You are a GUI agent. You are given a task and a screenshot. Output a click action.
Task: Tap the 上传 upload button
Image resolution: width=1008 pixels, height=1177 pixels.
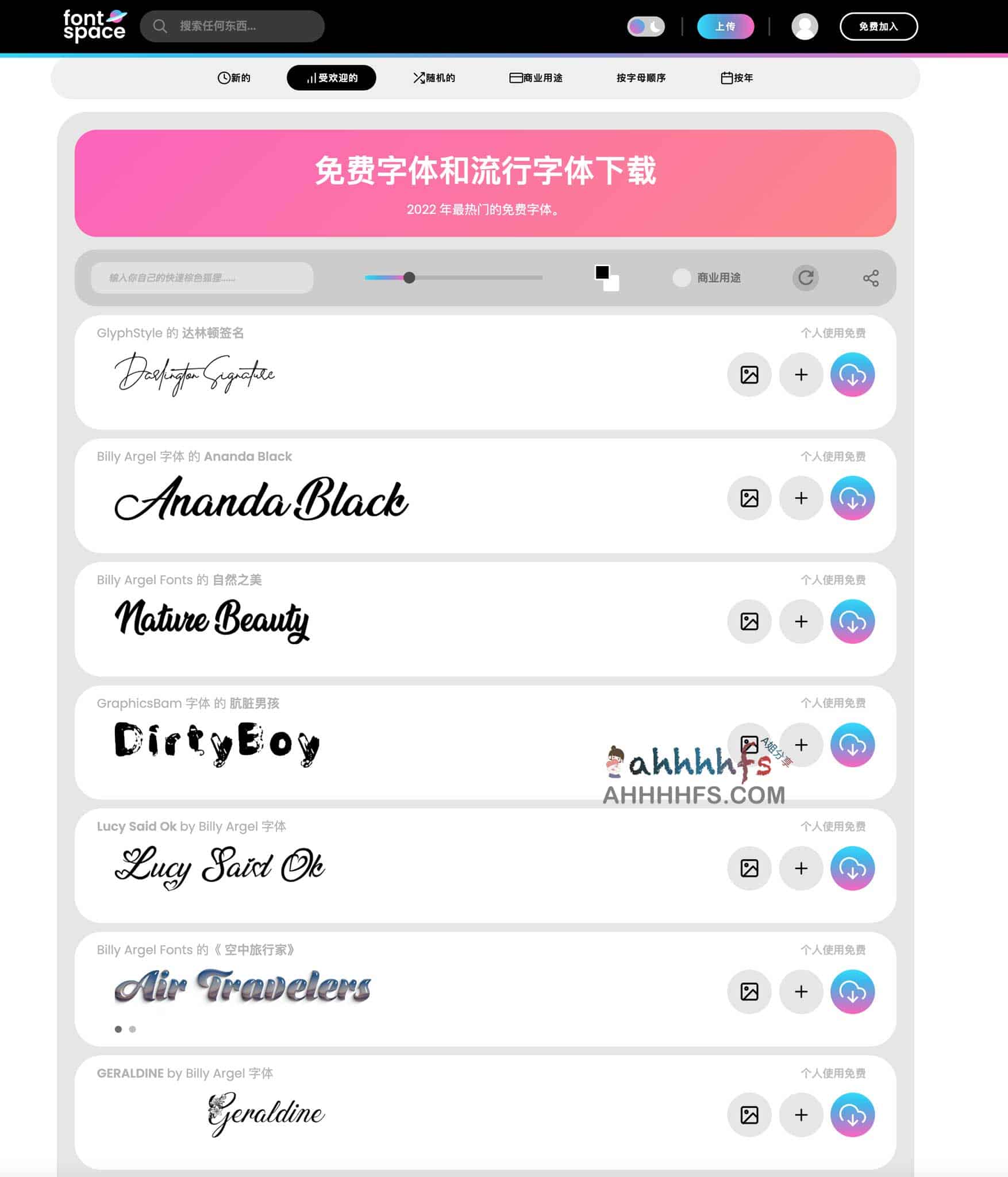[x=725, y=26]
